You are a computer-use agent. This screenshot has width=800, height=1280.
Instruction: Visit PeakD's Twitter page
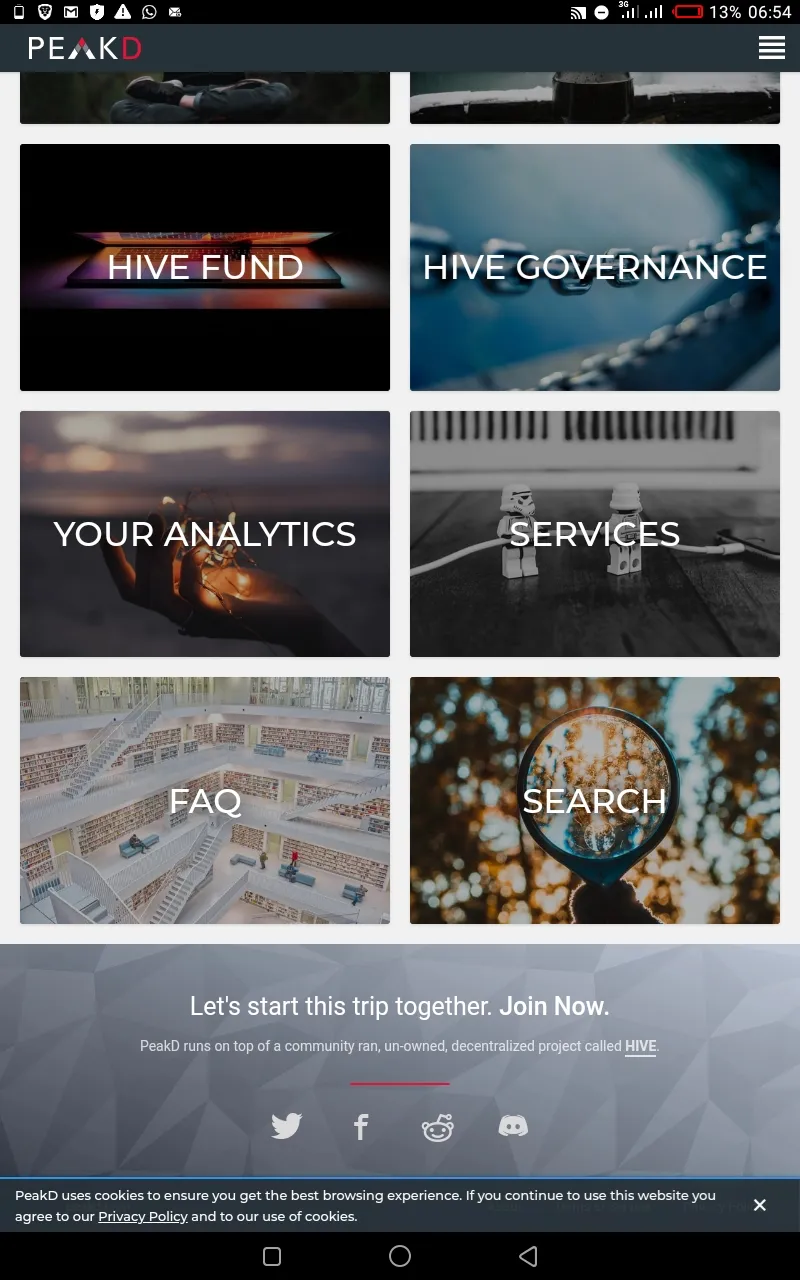tap(286, 1127)
